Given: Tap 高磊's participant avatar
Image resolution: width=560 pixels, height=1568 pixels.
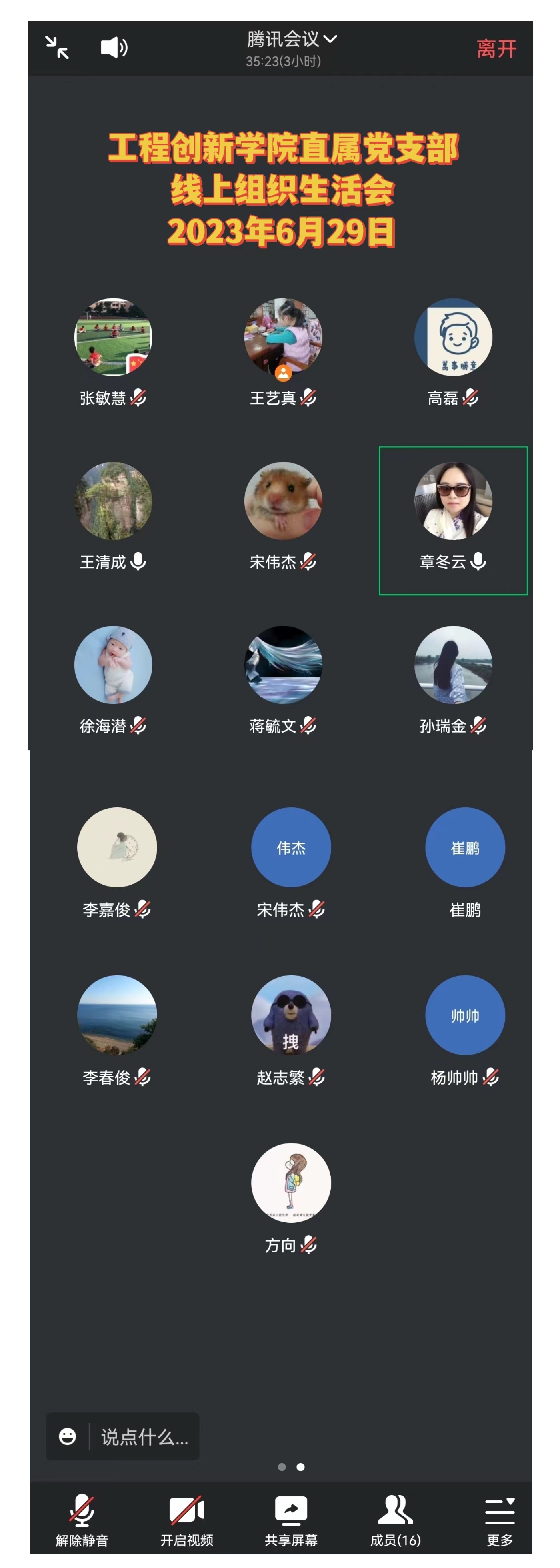Looking at the screenshot, I should 453,337.
